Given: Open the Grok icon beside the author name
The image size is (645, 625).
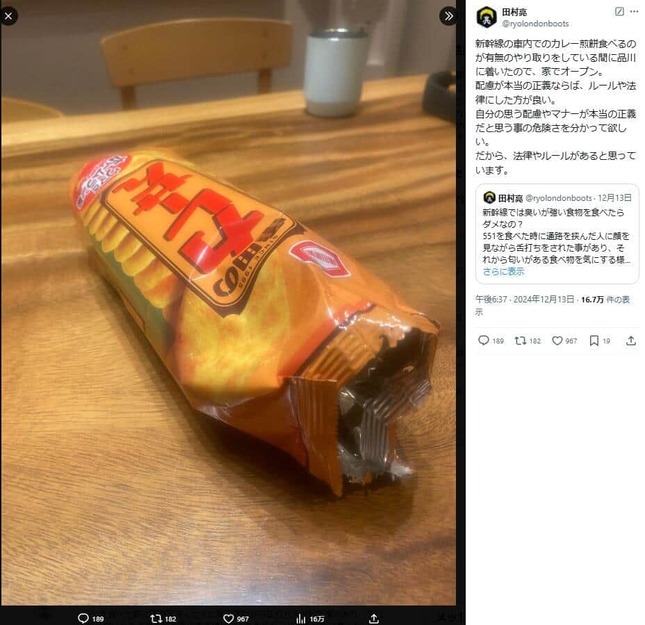Looking at the screenshot, I should (620, 11).
